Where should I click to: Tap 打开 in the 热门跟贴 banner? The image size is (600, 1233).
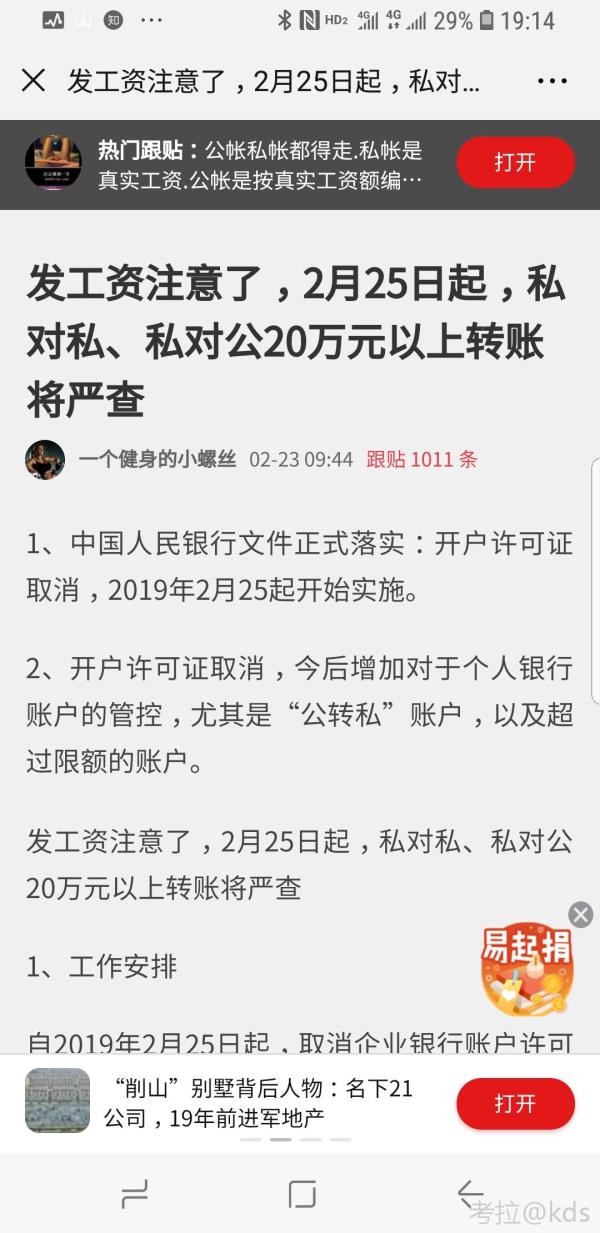click(515, 163)
